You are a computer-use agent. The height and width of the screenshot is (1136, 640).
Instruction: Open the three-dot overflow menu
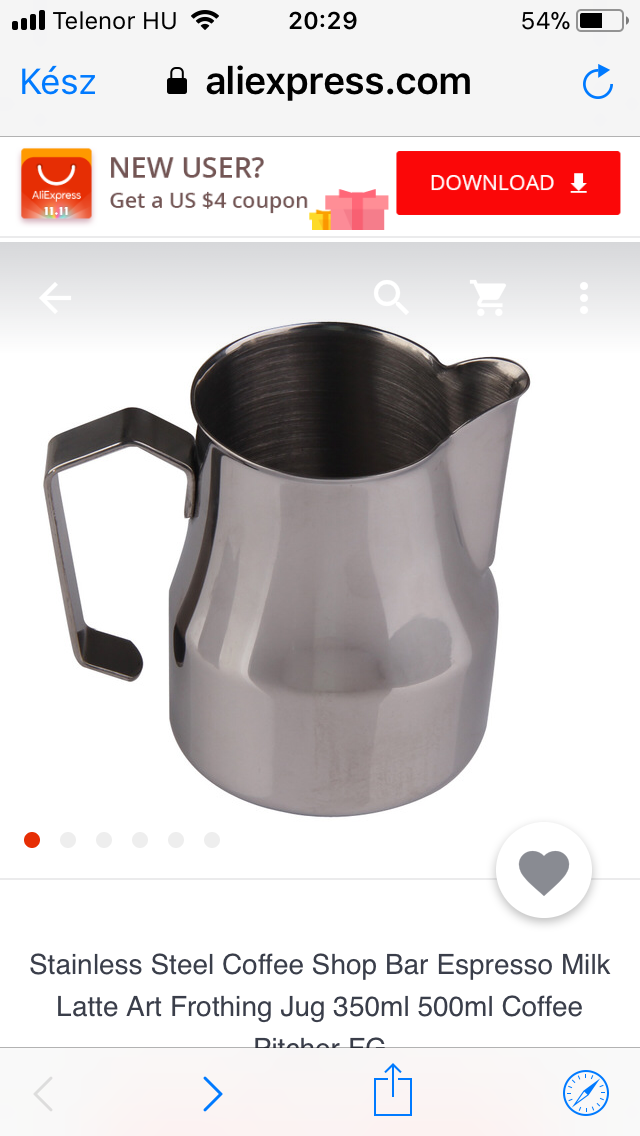click(583, 297)
